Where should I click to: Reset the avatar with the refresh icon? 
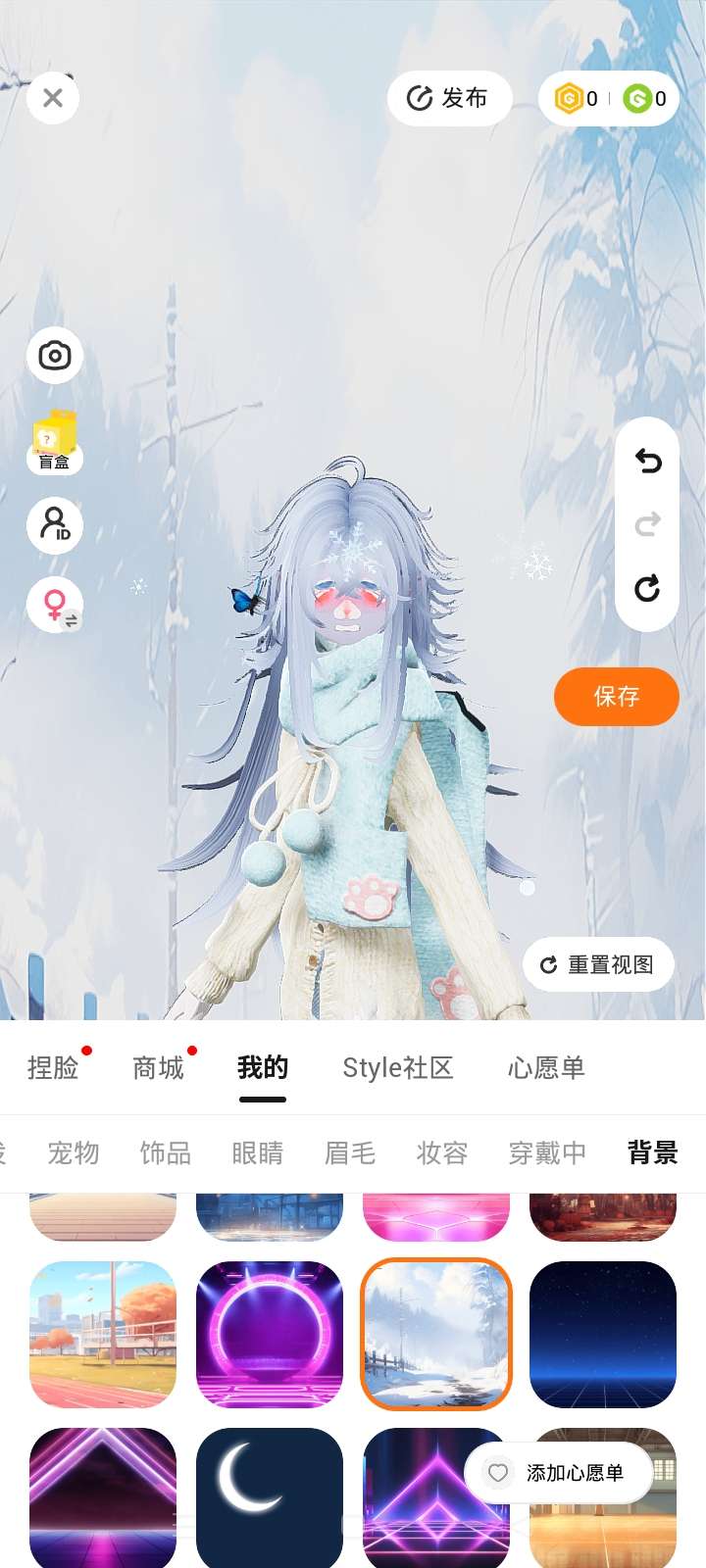[x=647, y=589]
